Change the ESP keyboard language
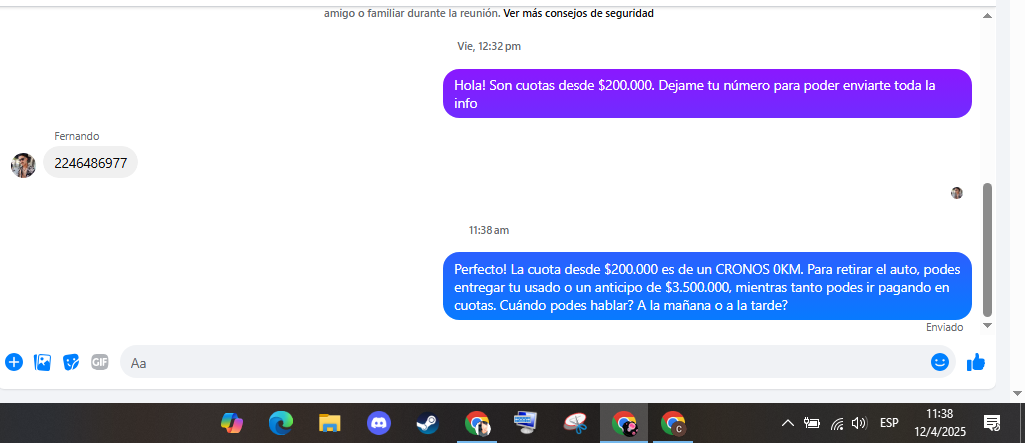1025x443 pixels. click(x=888, y=423)
